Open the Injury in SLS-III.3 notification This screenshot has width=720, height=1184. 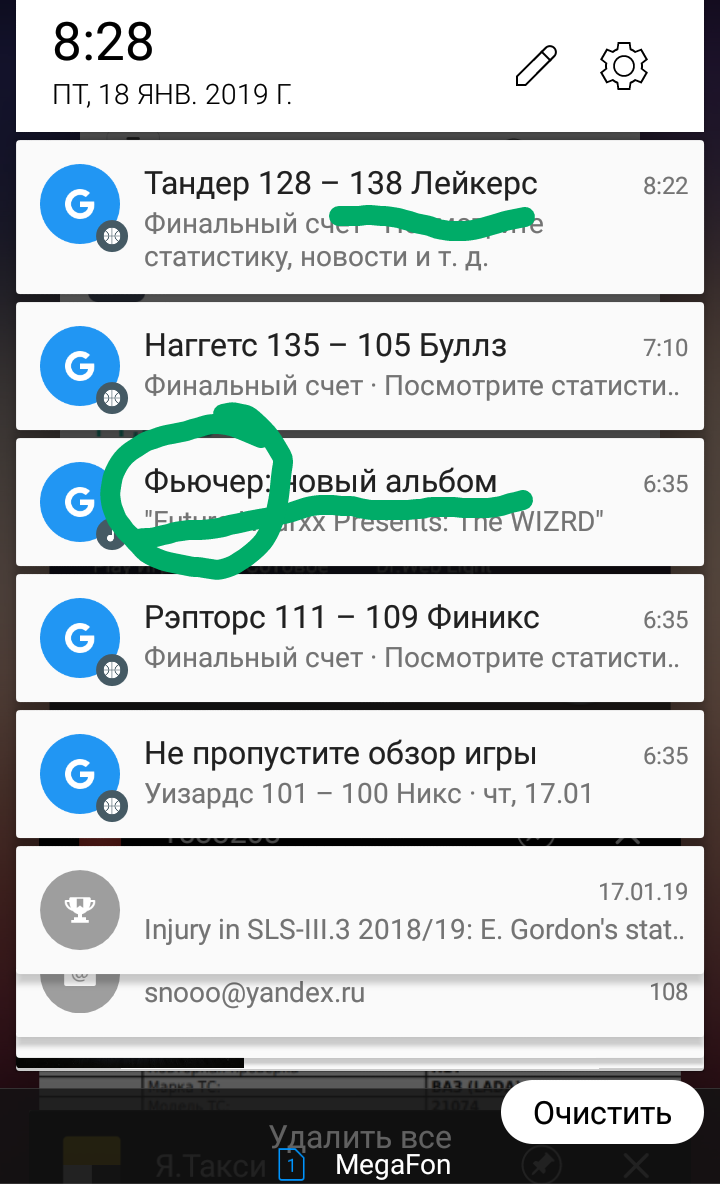[360, 910]
